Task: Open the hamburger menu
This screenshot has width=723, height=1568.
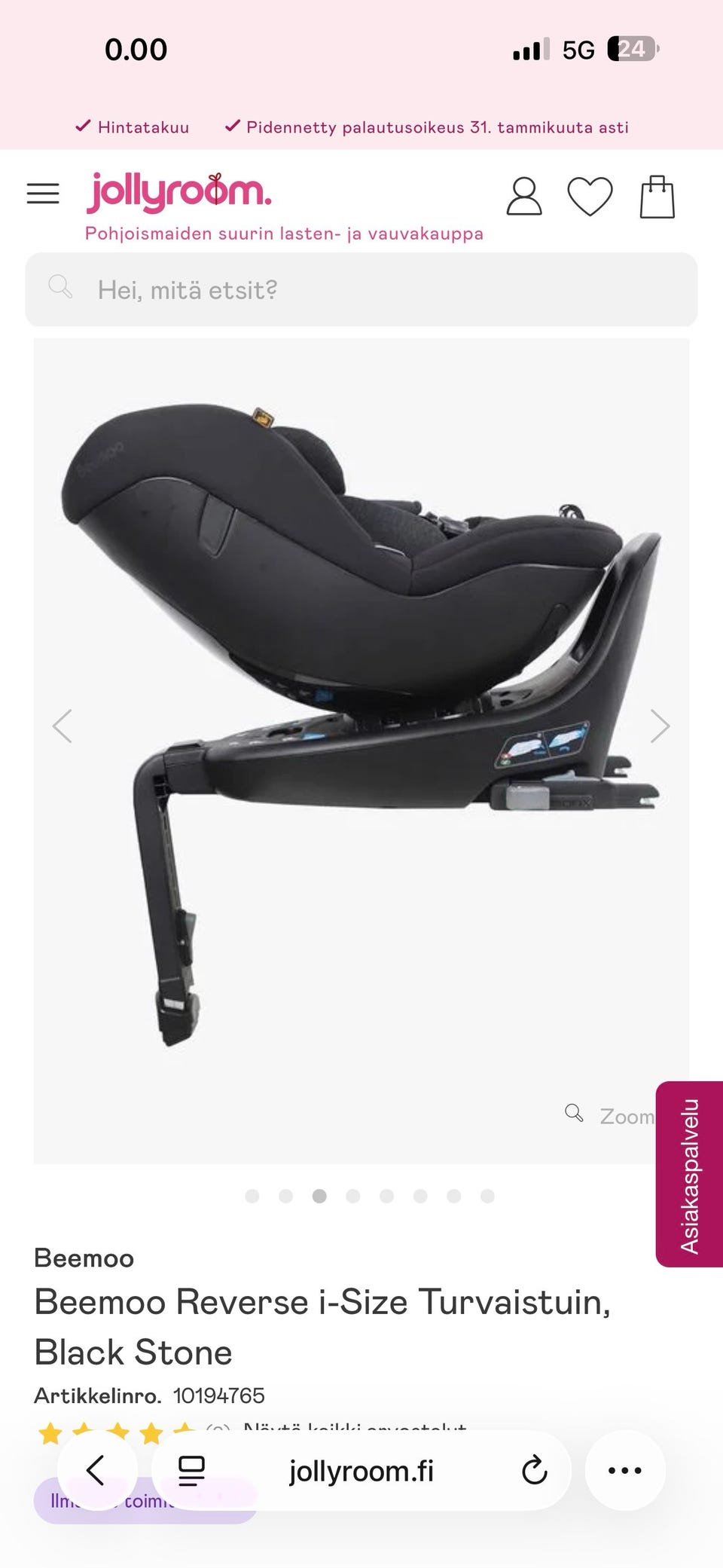Action: [43, 194]
